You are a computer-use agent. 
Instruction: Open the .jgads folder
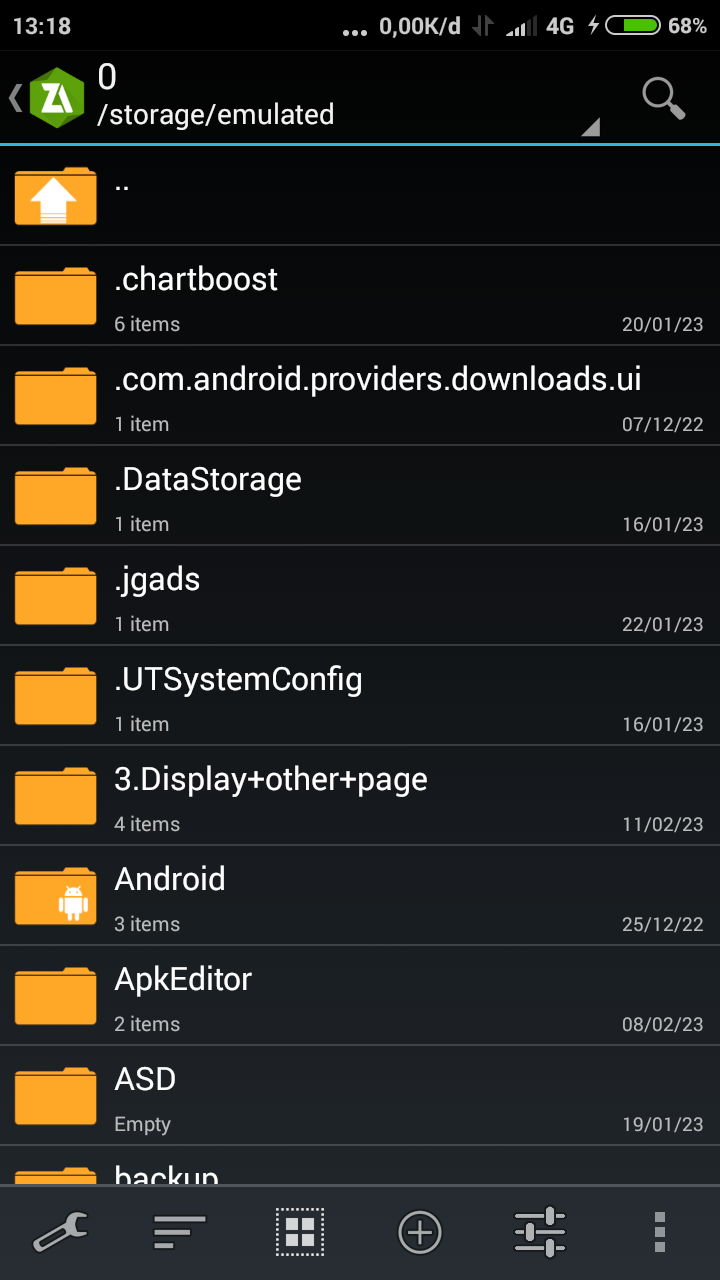360,595
